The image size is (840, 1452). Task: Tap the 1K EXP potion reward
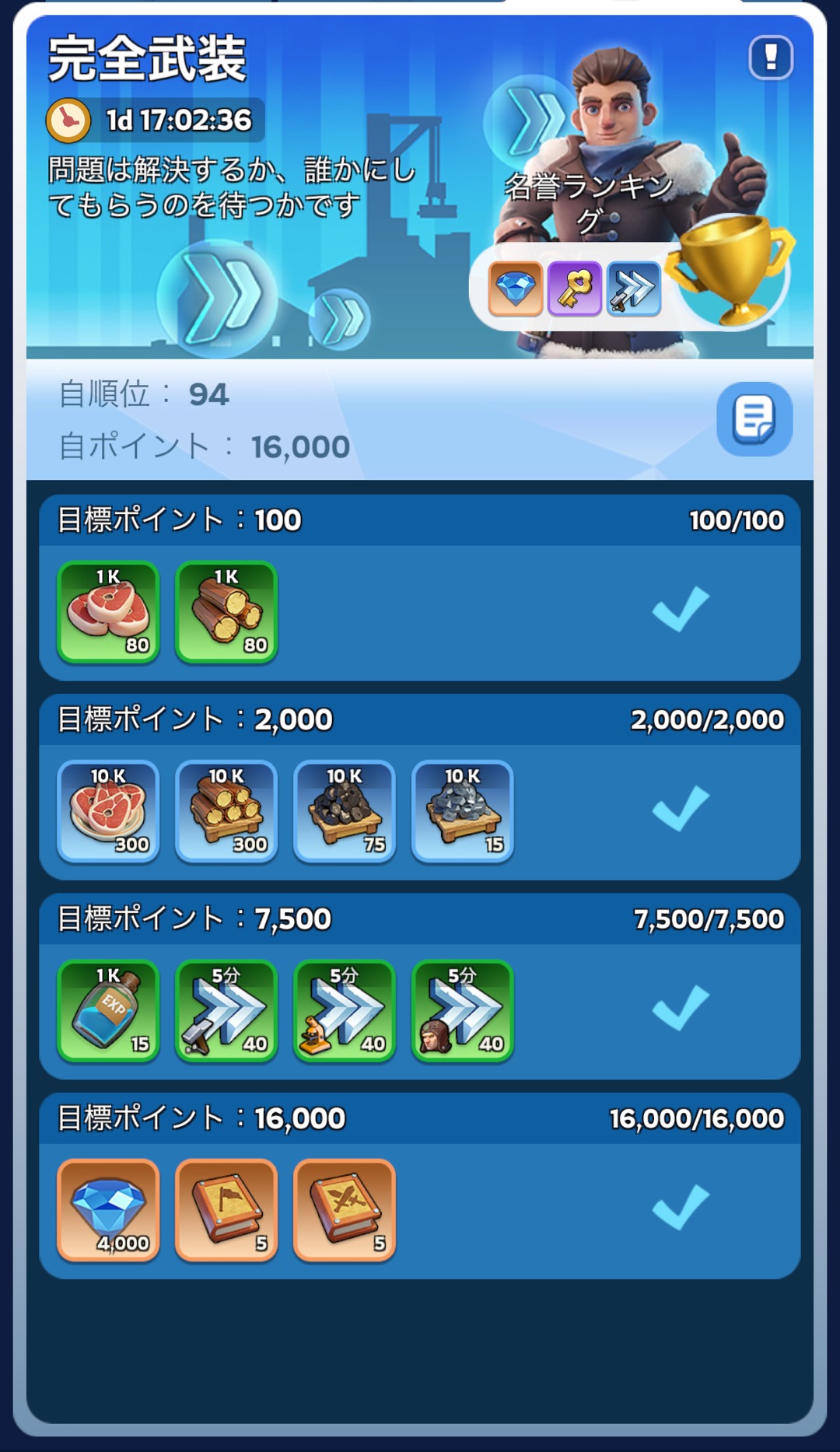(x=108, y=1010)
